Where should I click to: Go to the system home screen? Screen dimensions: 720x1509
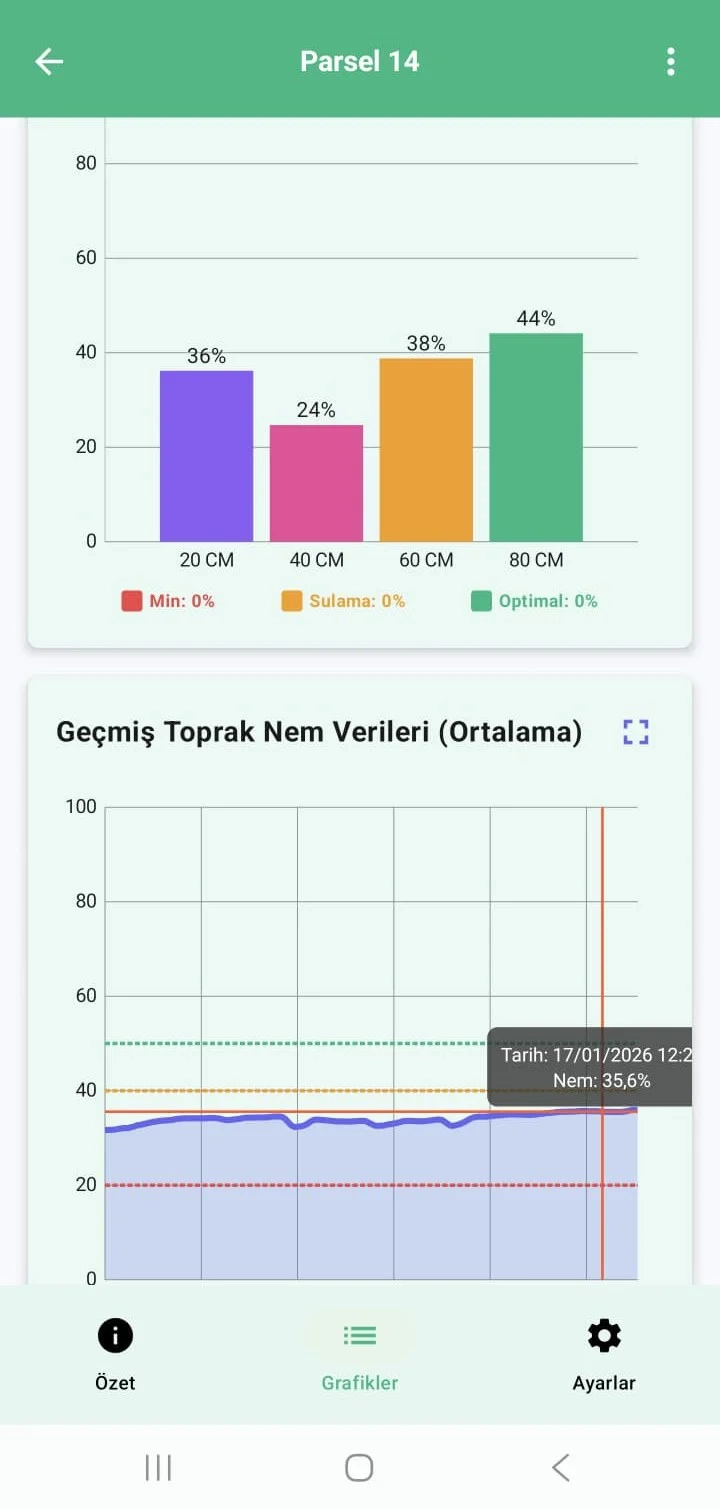(x=359, y=1467)
